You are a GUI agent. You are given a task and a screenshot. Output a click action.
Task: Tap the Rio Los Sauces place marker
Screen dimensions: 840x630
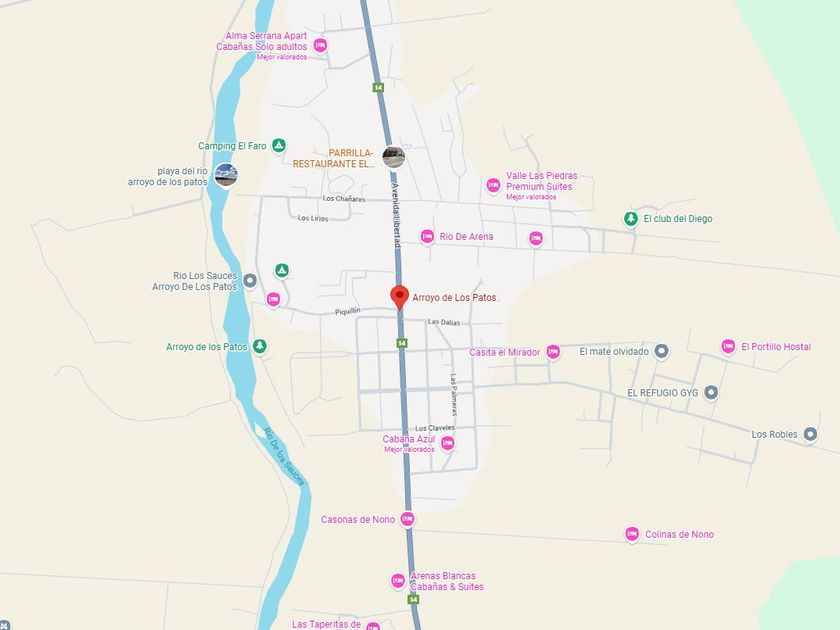pos(250,280)
